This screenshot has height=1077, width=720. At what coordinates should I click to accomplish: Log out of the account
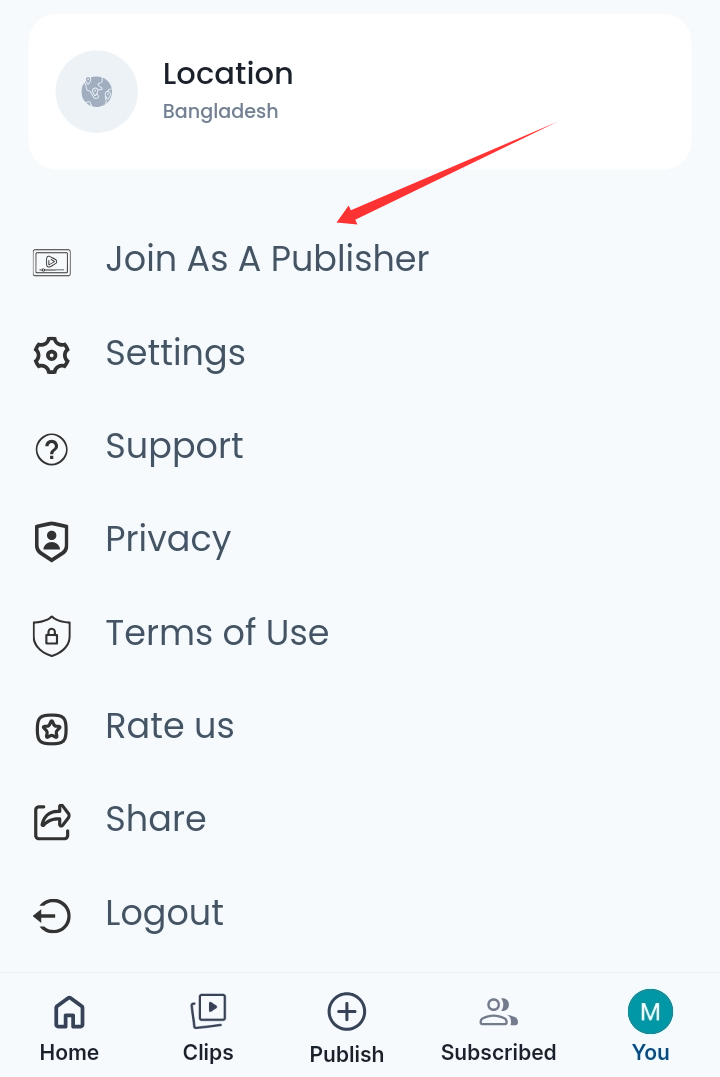[x=164, y=913]
